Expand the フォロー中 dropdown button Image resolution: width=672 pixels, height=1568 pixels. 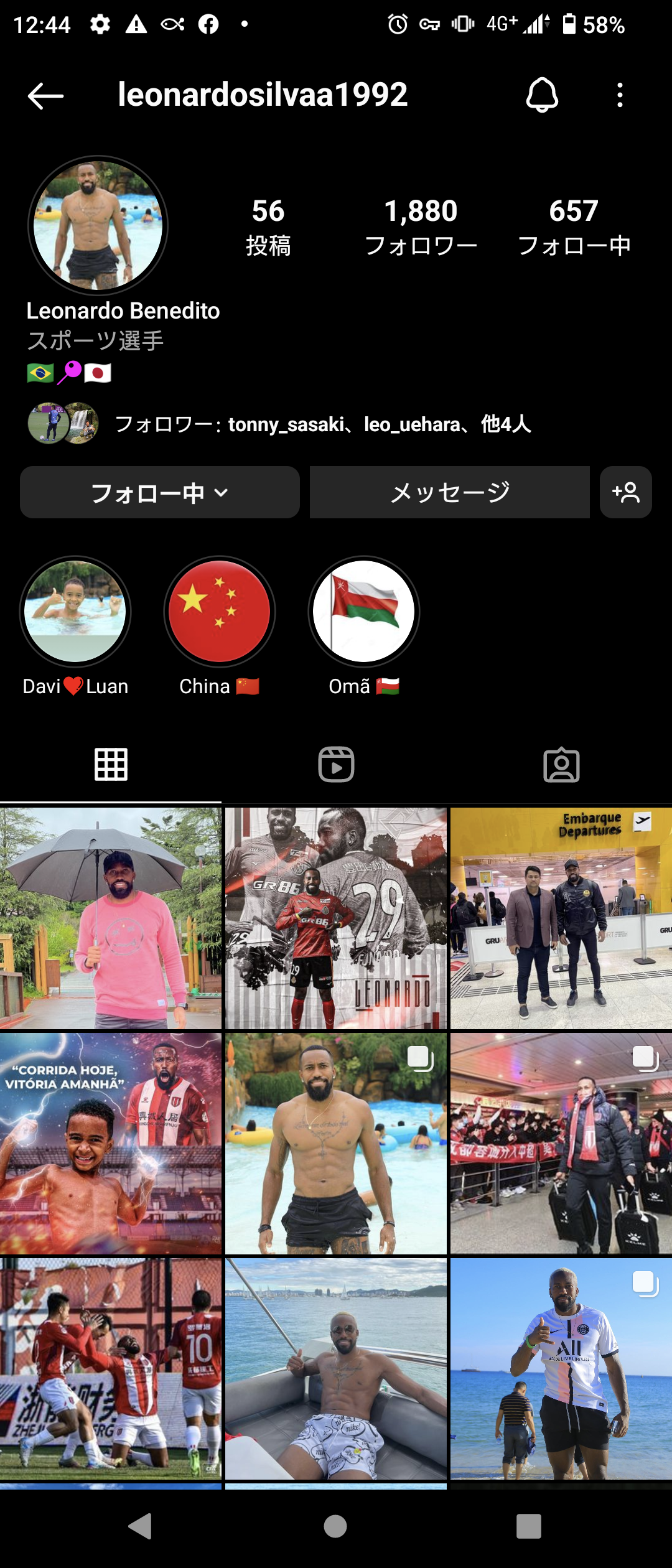pyautogui.click(x=160, y=493)
